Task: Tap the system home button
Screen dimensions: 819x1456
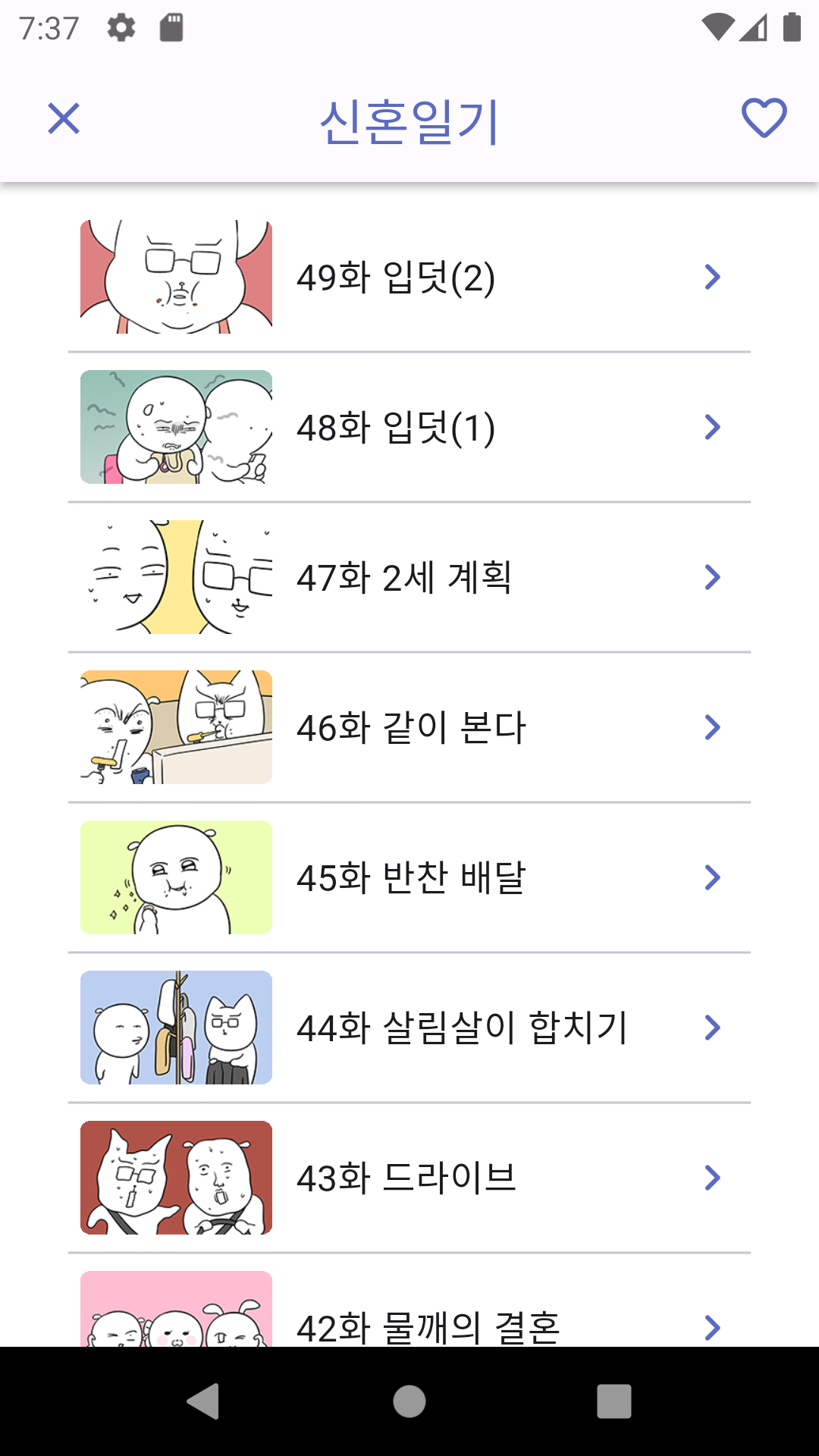Action: tap(409, 1401)
